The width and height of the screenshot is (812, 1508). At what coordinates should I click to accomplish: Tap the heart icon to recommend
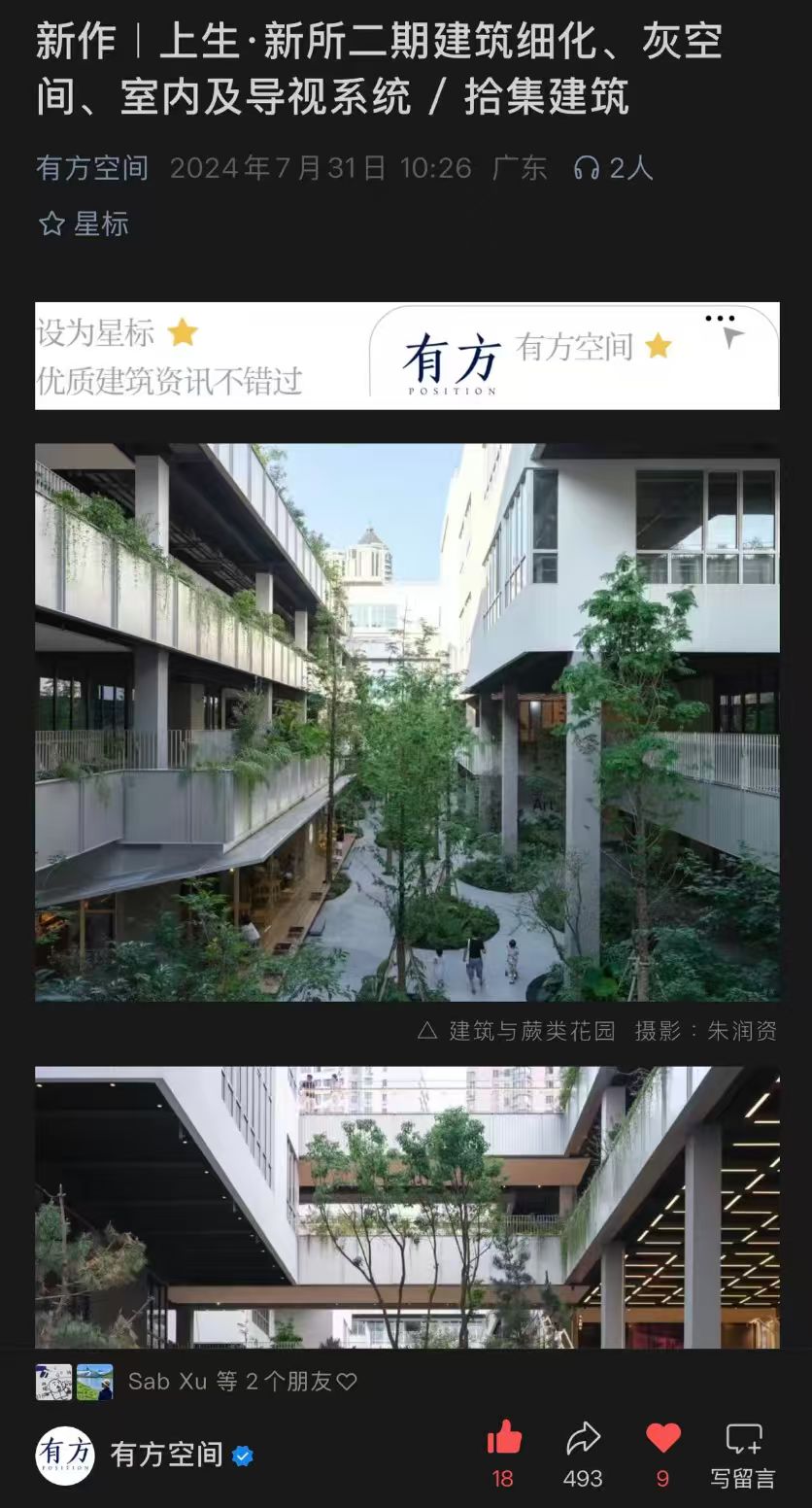[662, 1438]
